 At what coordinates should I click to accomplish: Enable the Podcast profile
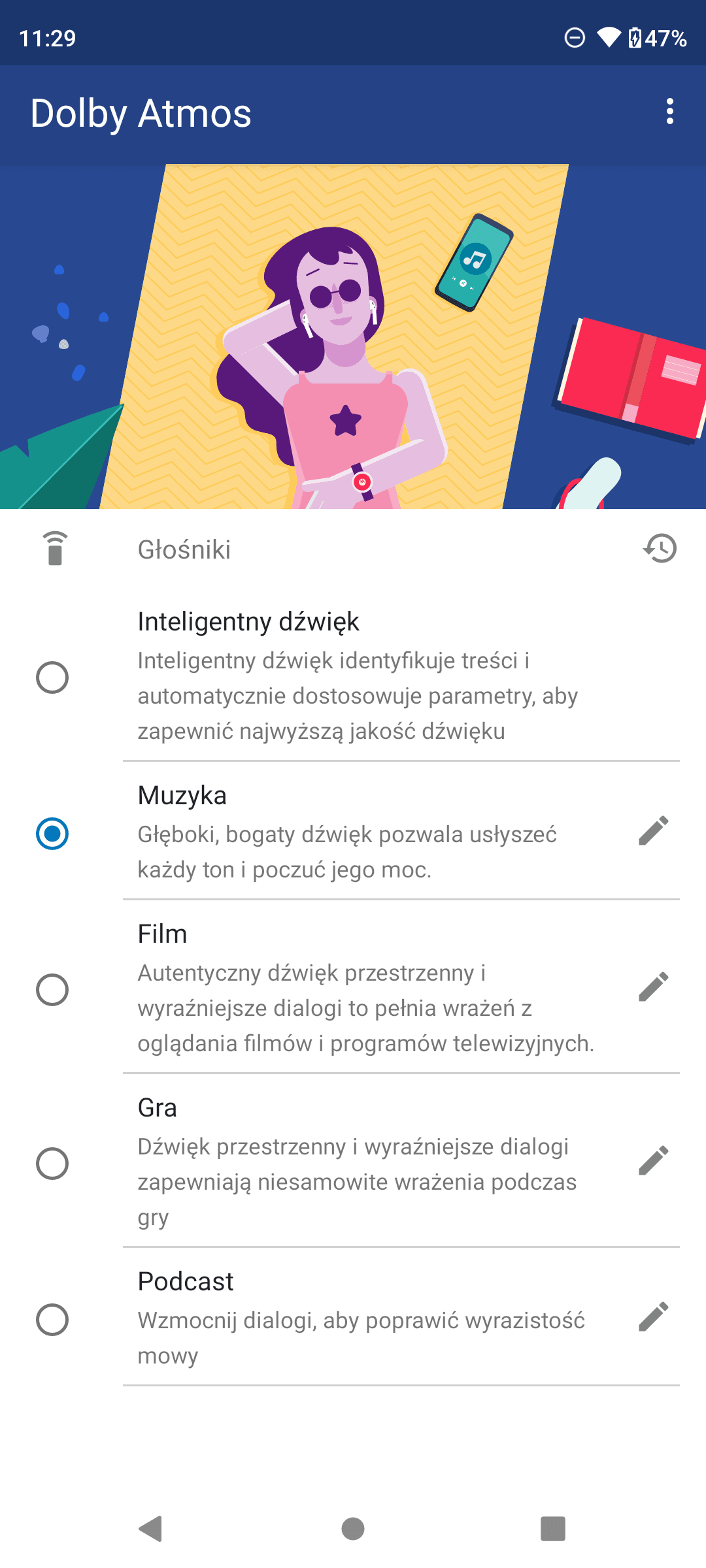[x=52, y=1320]
